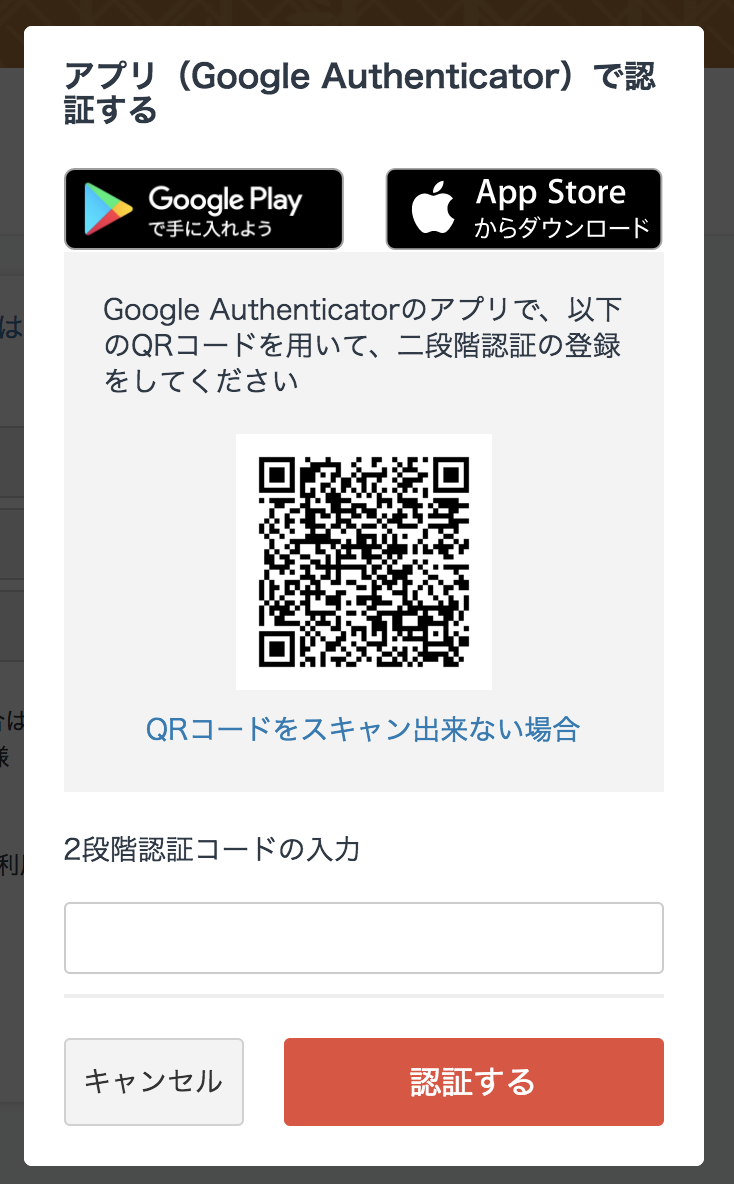The height and width of the screenshot is (1184, 734).
Task: Tap the QRコードをスキャン出来ない場合 link
Action: (x=363, y=729)
